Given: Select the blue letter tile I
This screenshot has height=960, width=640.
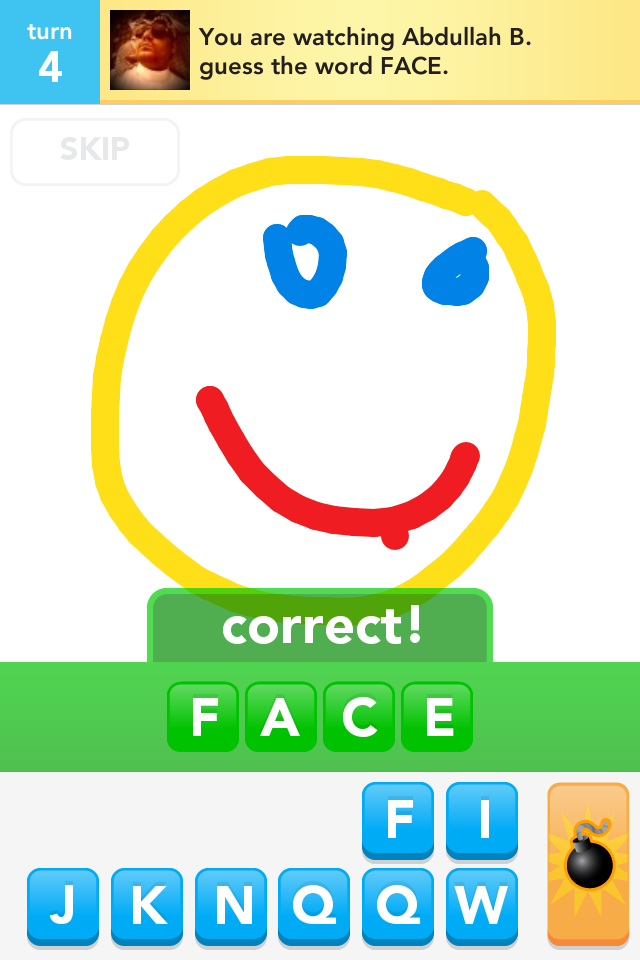Looking at the screenshot, I should click(482, 820).
